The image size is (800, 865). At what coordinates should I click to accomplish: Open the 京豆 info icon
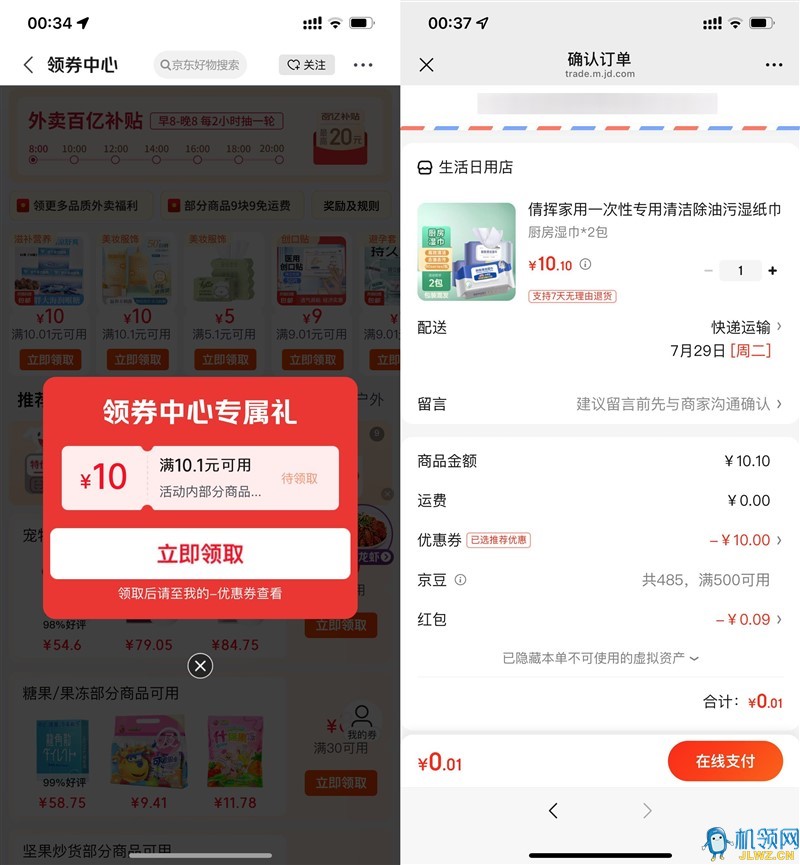pyautogui.click(x=460, y=580)
